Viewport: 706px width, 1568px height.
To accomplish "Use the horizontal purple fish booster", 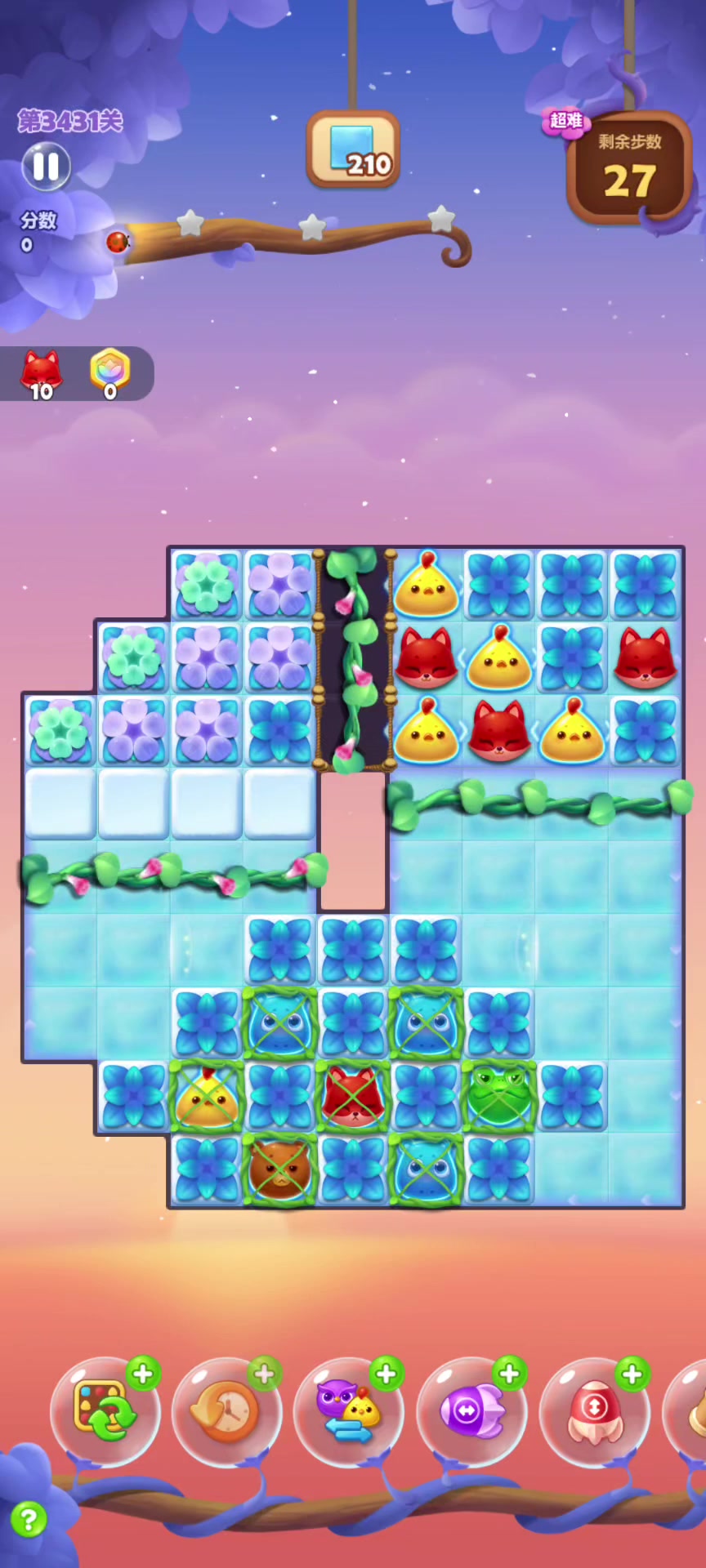I will point(471,1412).
